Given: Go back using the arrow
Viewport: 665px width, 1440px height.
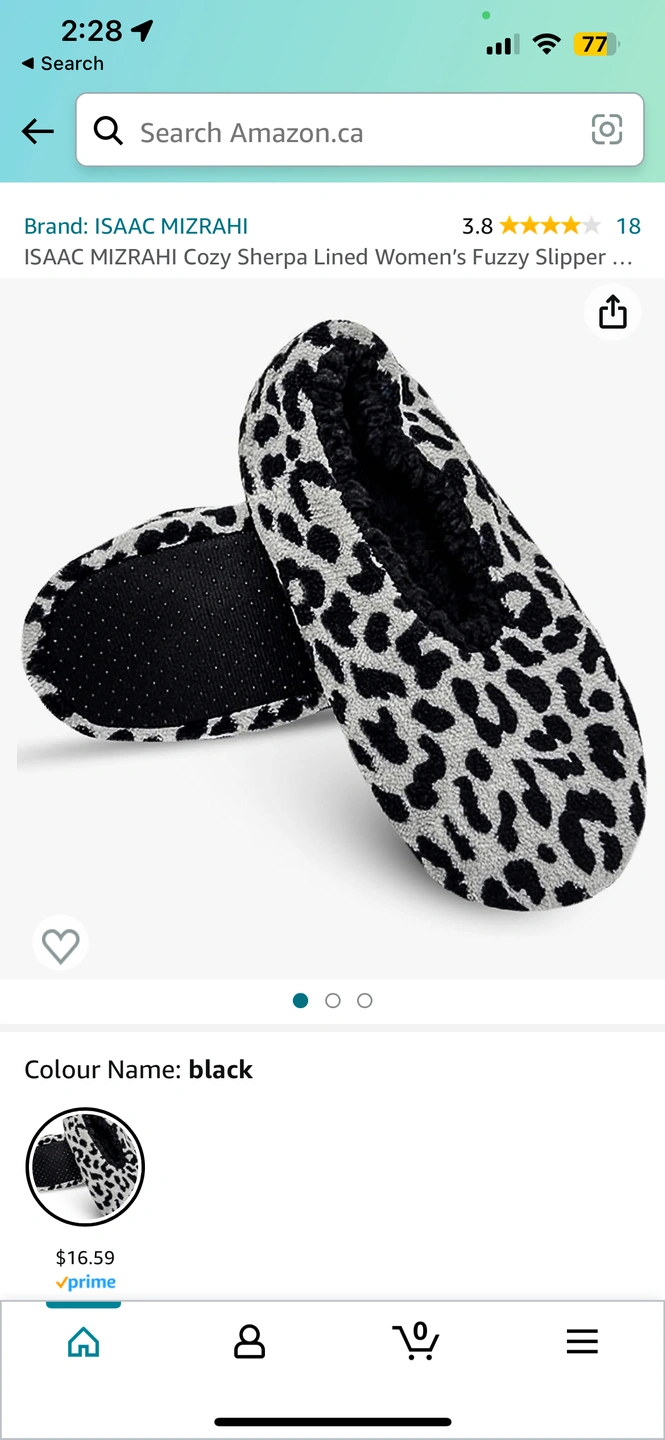Looking at the screenshot, I should [38, 131].
